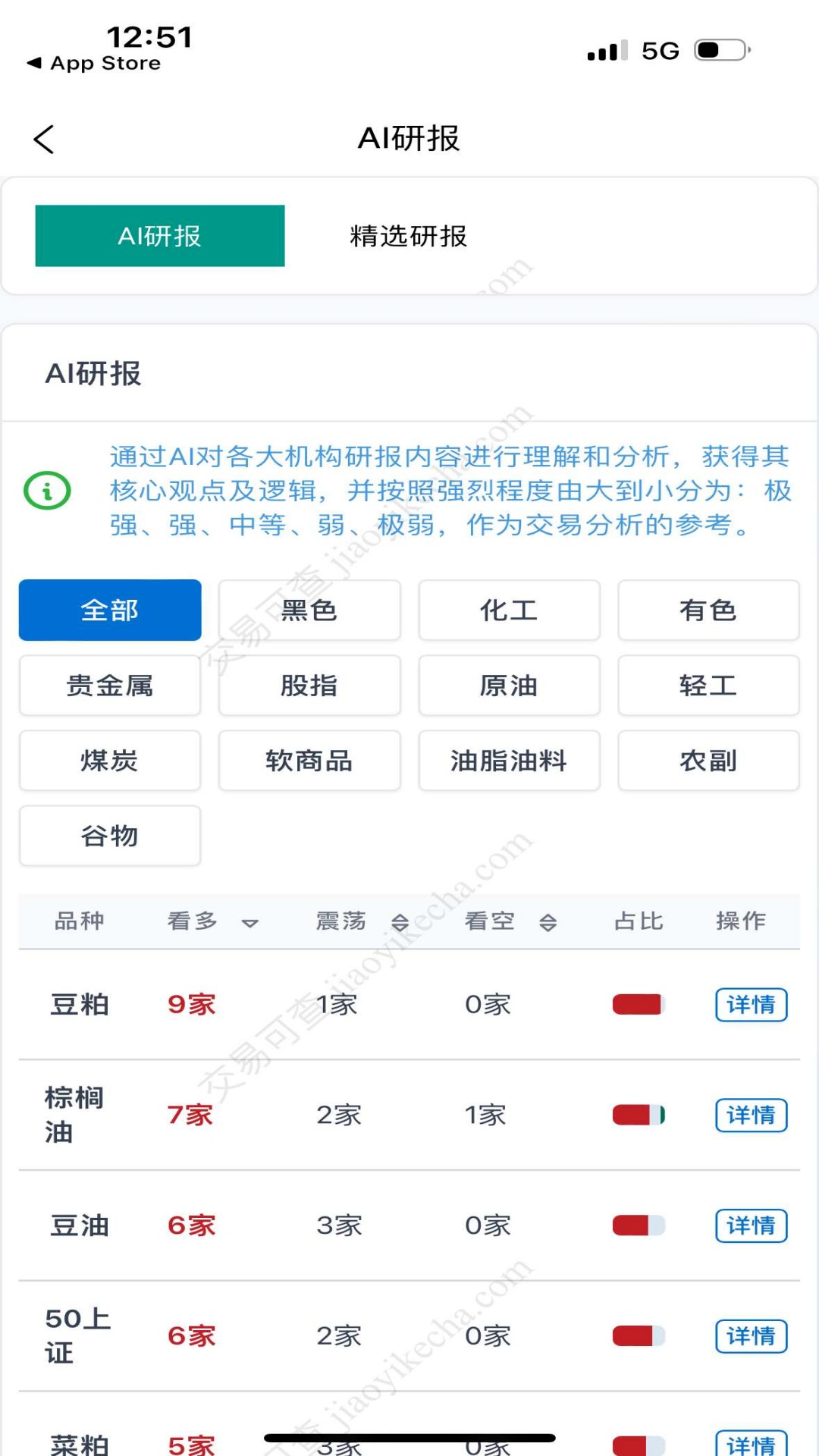Open 详情 for 豆粕
The width and height of the screenshot is (819, 1456).
[x=751, y=1004]
